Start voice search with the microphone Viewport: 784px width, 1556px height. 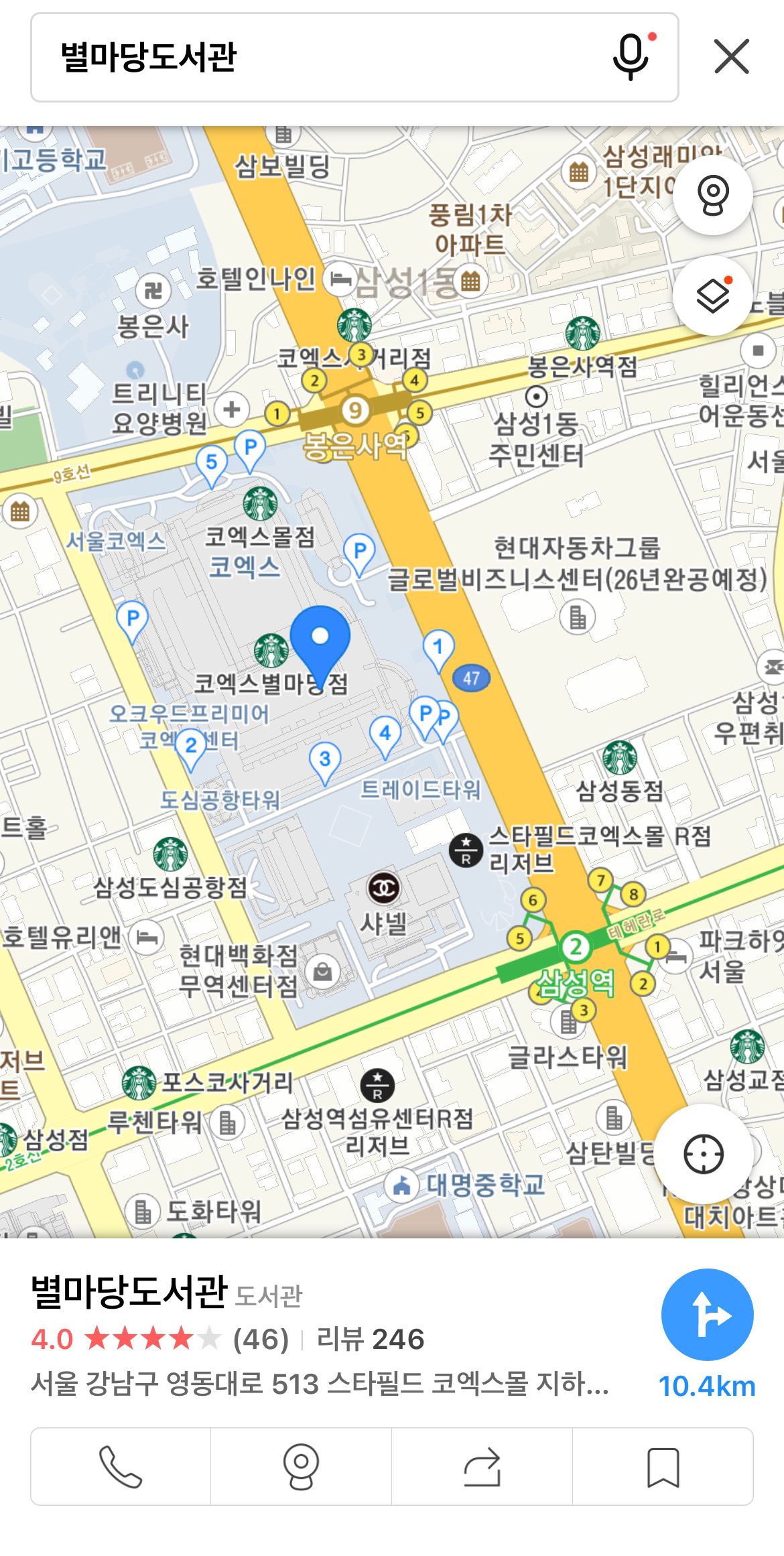631,58
